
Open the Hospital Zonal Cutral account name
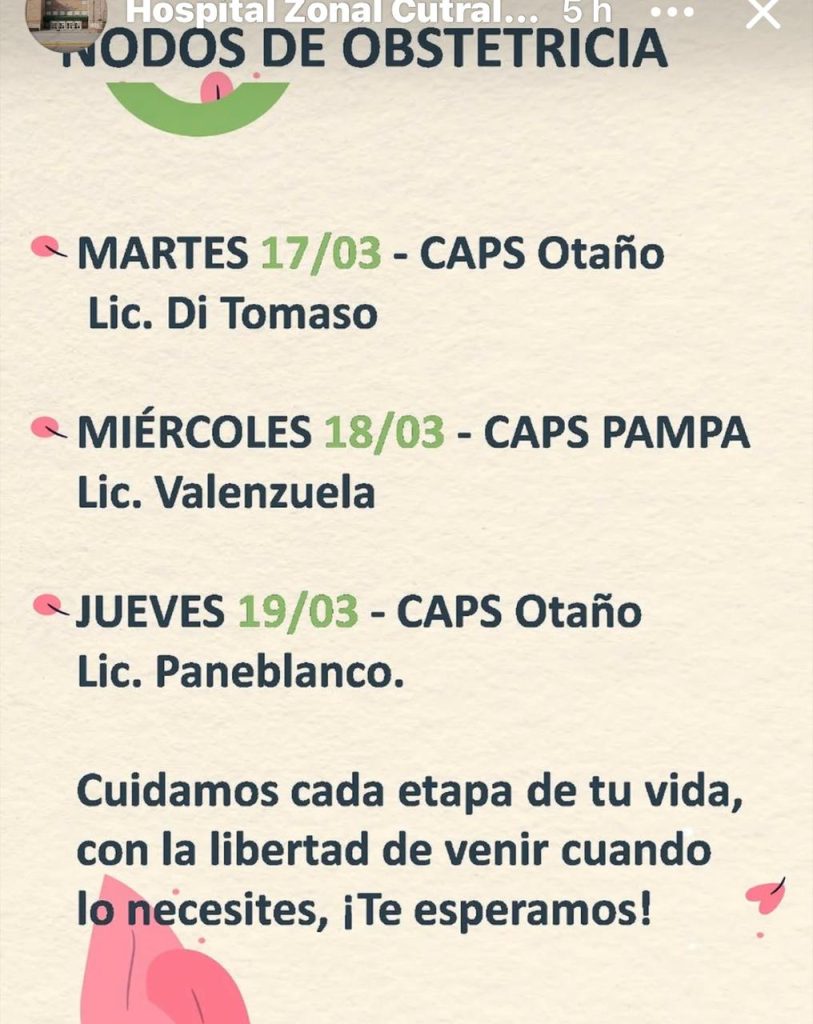(x=335, y=13)
